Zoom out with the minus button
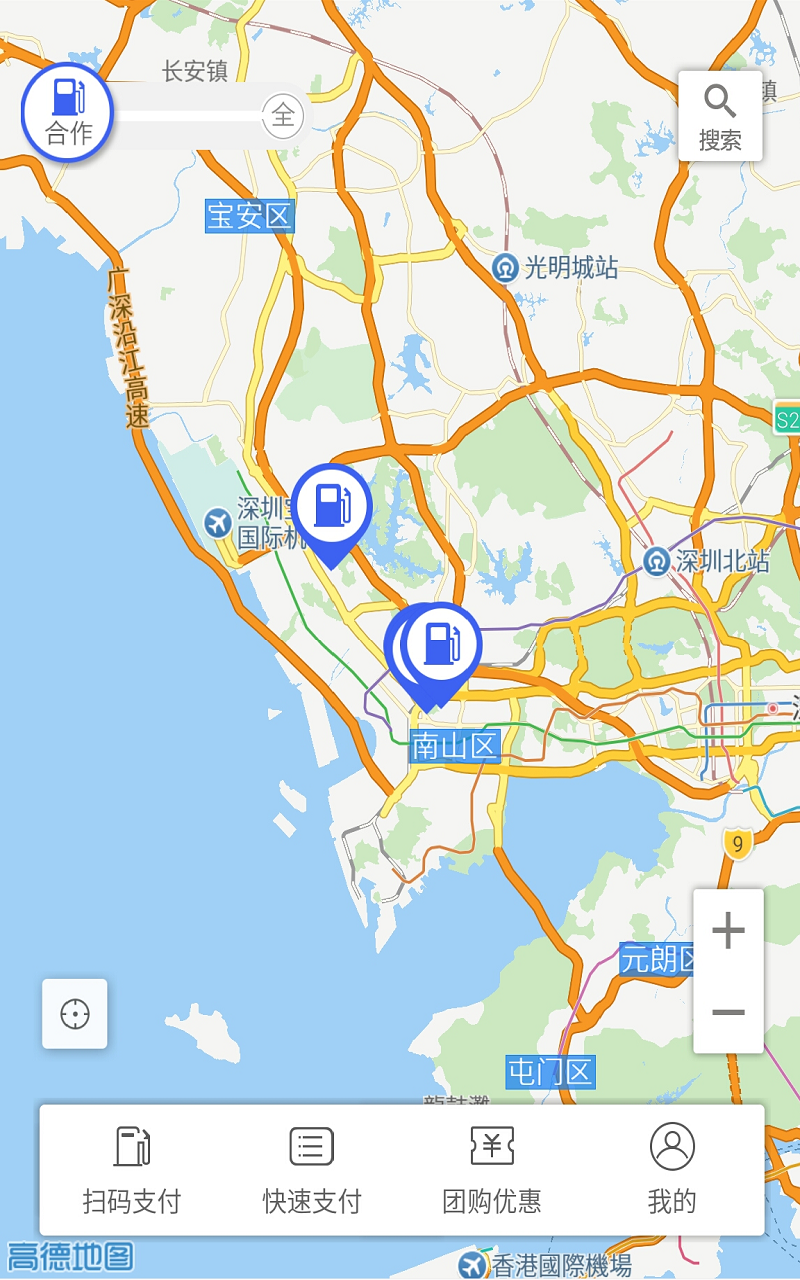 (x=728, y=1012)
